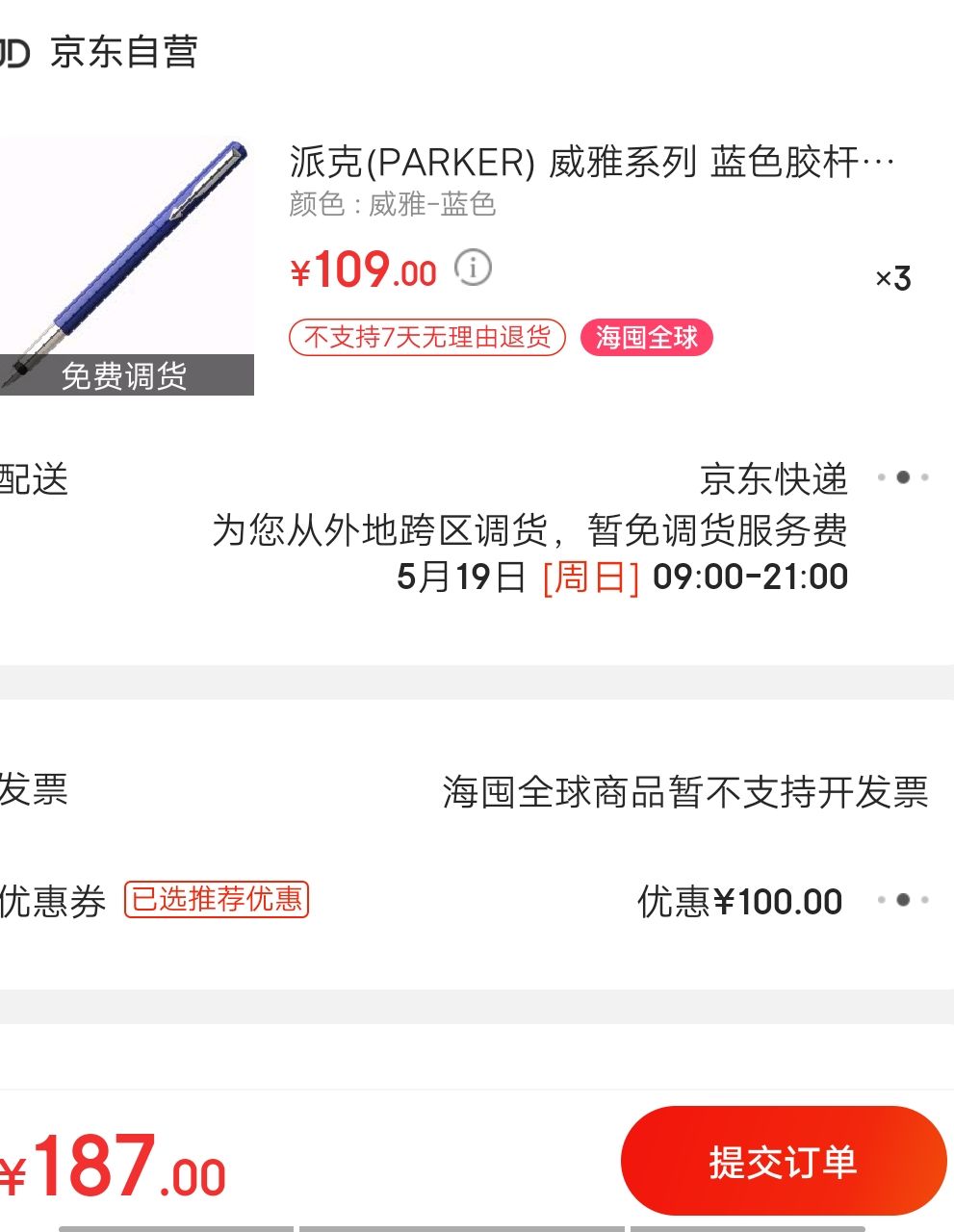Submit the order with 提交订单
Screen dimensions: 954x1232
click(x=783, y=1162)
